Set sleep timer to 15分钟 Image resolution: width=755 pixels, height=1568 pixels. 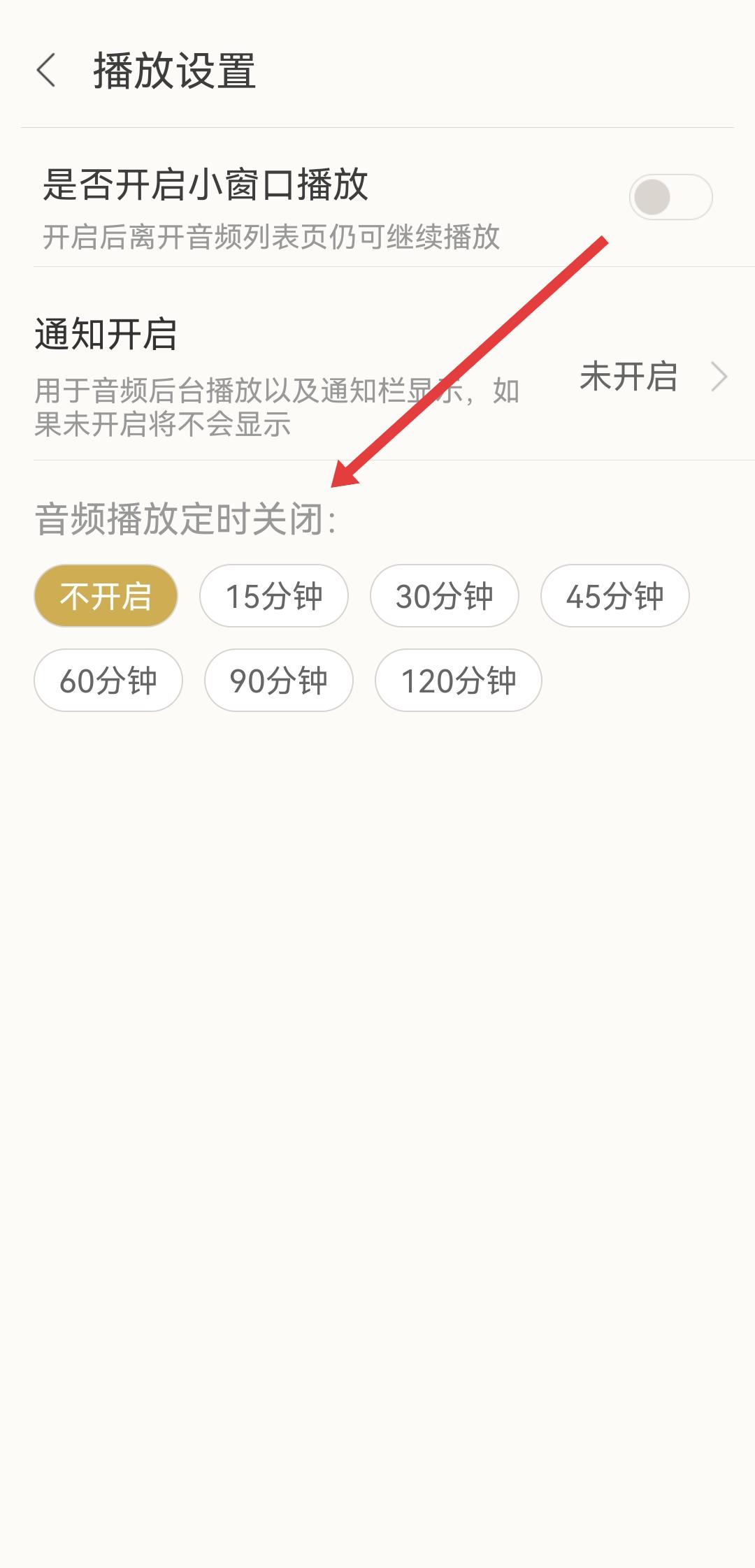point(274,596)
